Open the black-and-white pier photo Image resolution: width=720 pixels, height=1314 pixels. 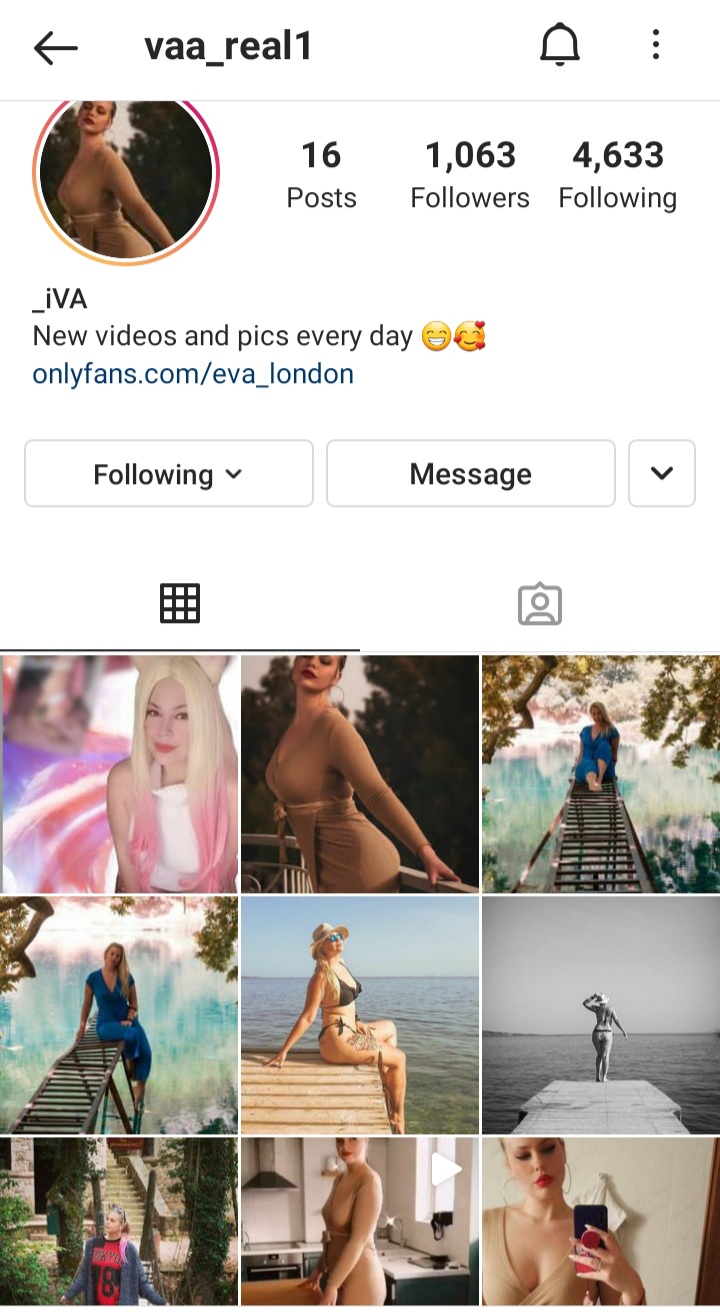pos(601,1015)
